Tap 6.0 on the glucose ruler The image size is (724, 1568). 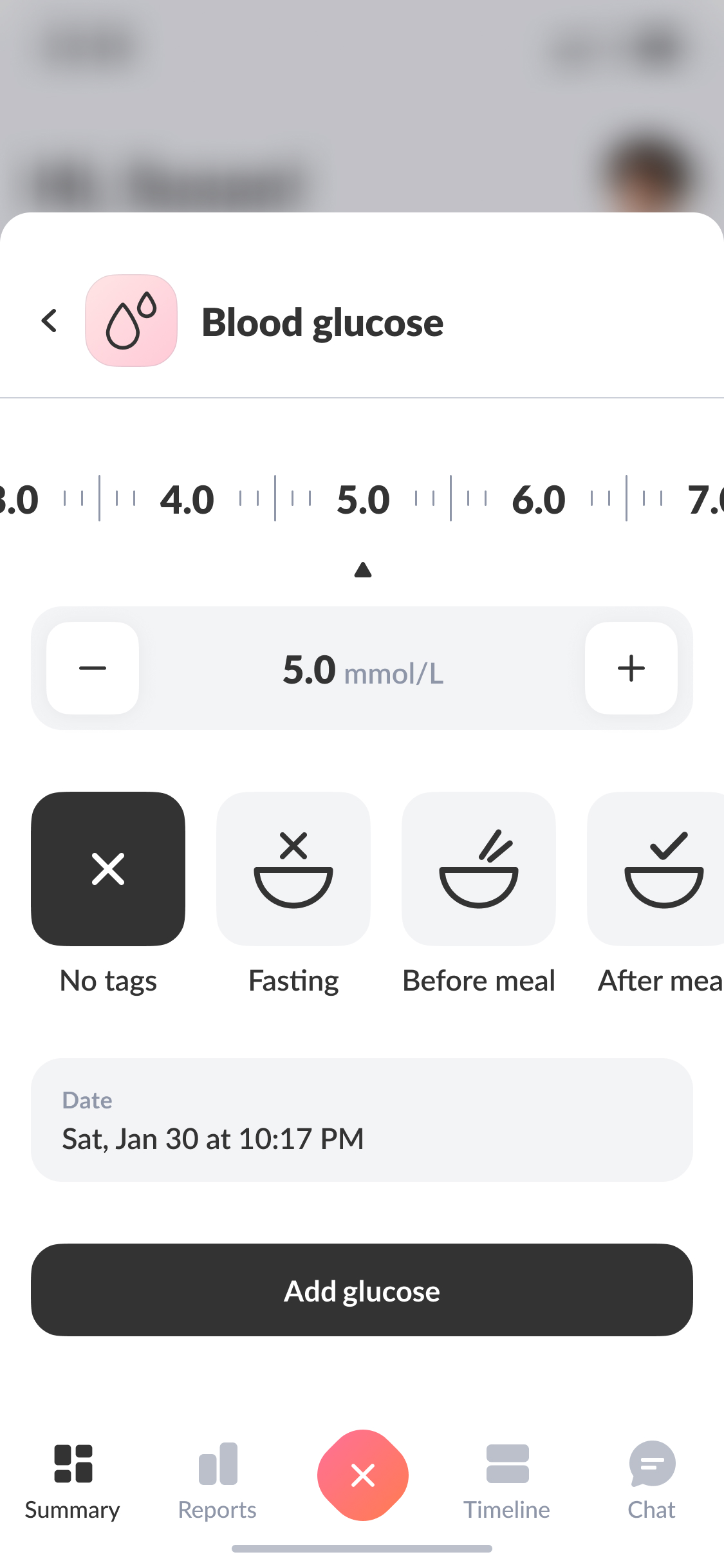[539, 499]
